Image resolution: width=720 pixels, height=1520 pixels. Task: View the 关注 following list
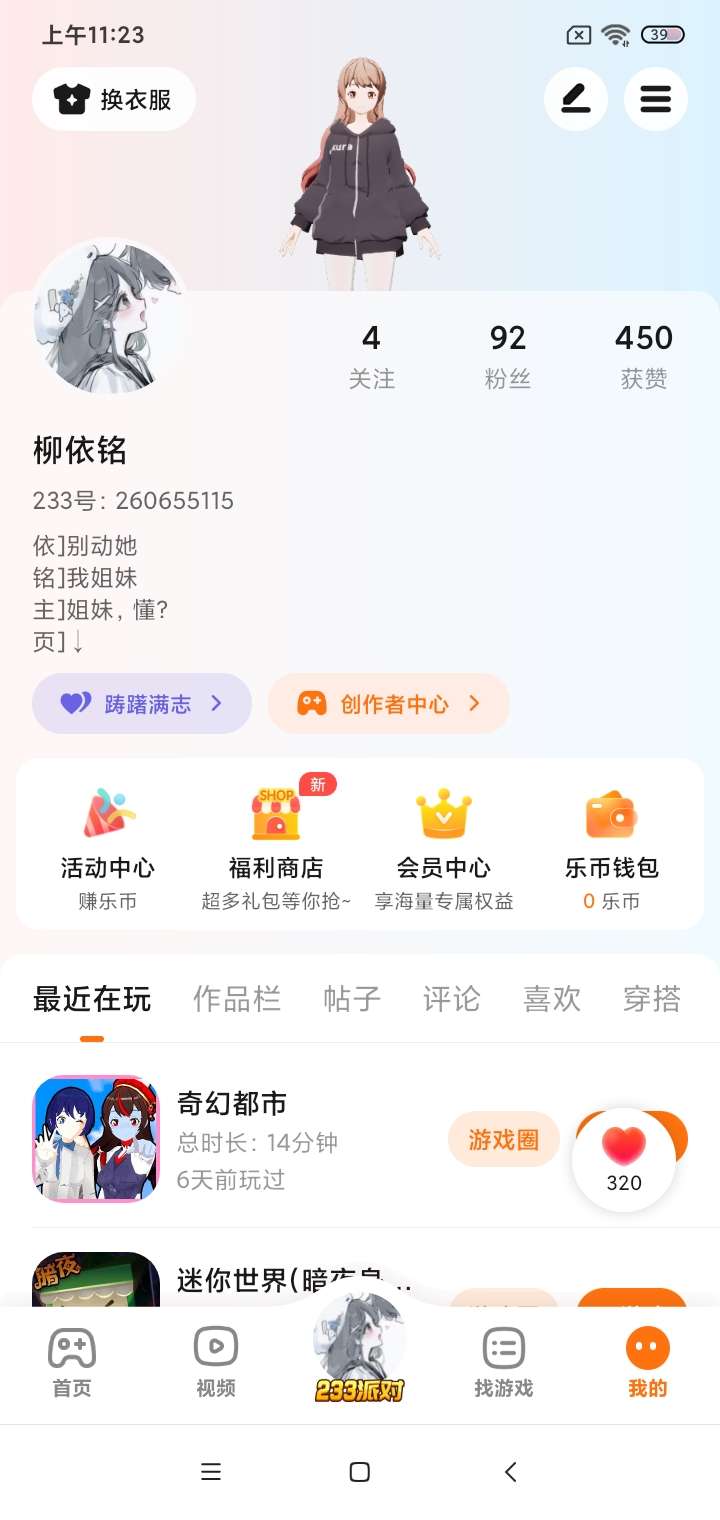click(x=371, y=356)
